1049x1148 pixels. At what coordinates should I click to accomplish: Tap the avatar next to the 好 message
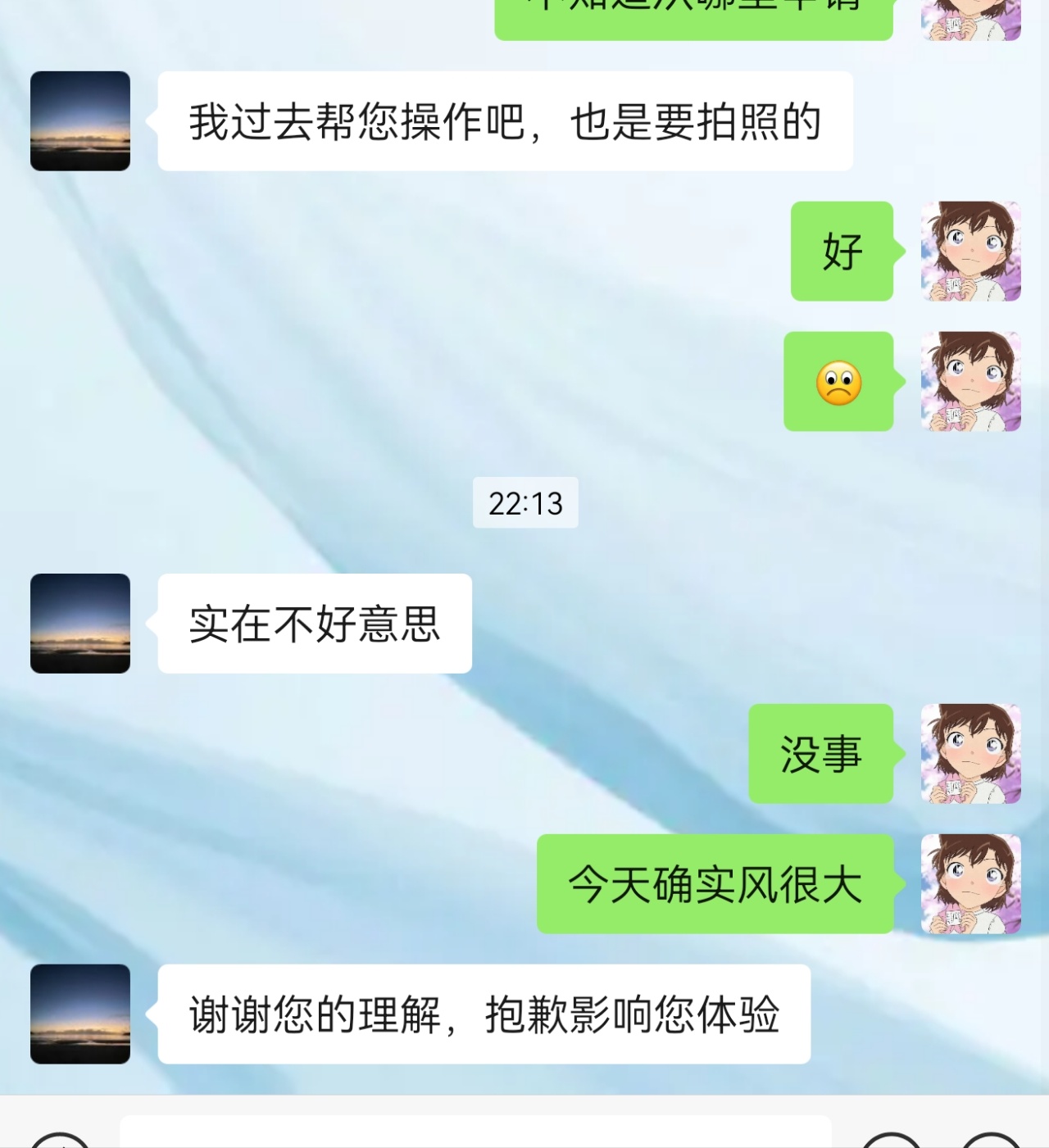tap(971, 252)
